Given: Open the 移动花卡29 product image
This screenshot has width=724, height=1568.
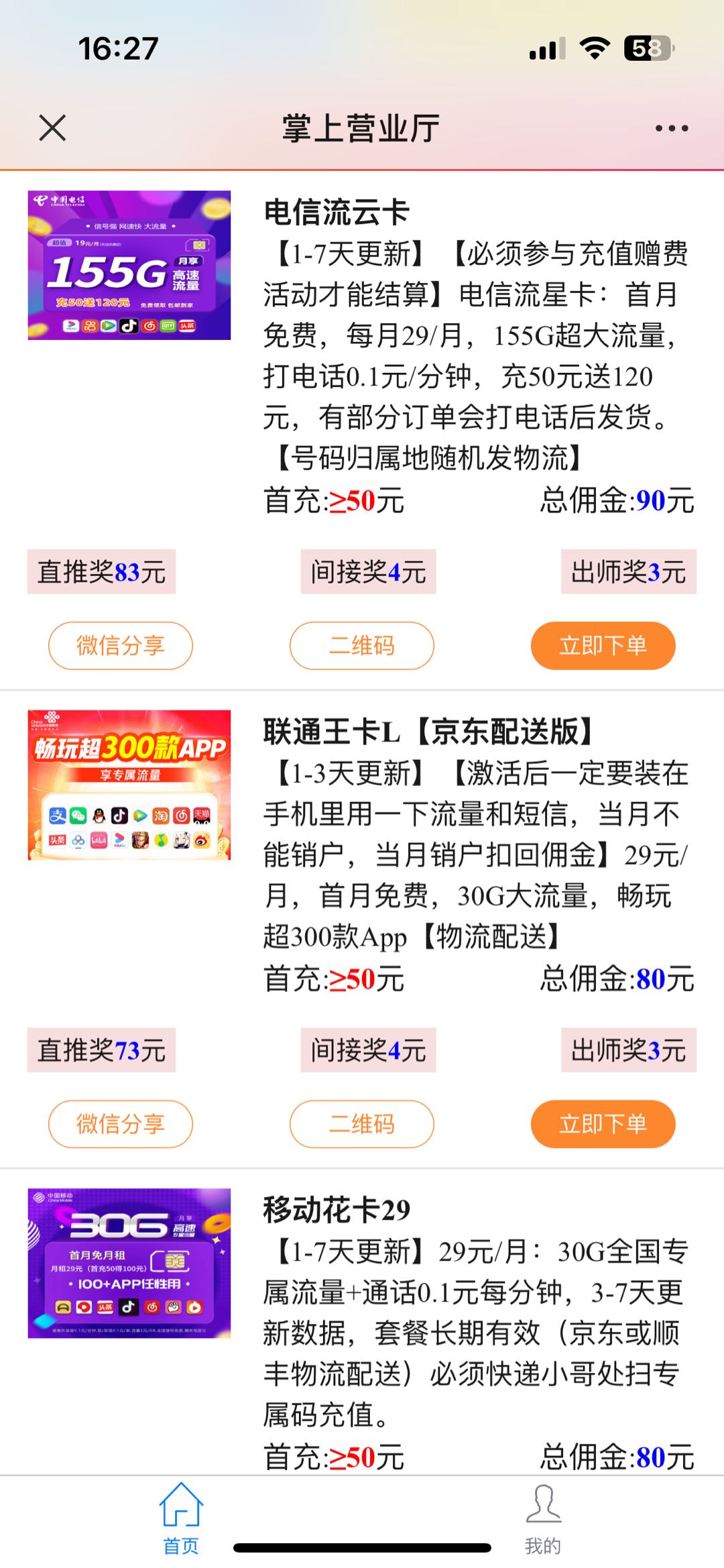Looking at the screenshot, I should (129, 1263).
